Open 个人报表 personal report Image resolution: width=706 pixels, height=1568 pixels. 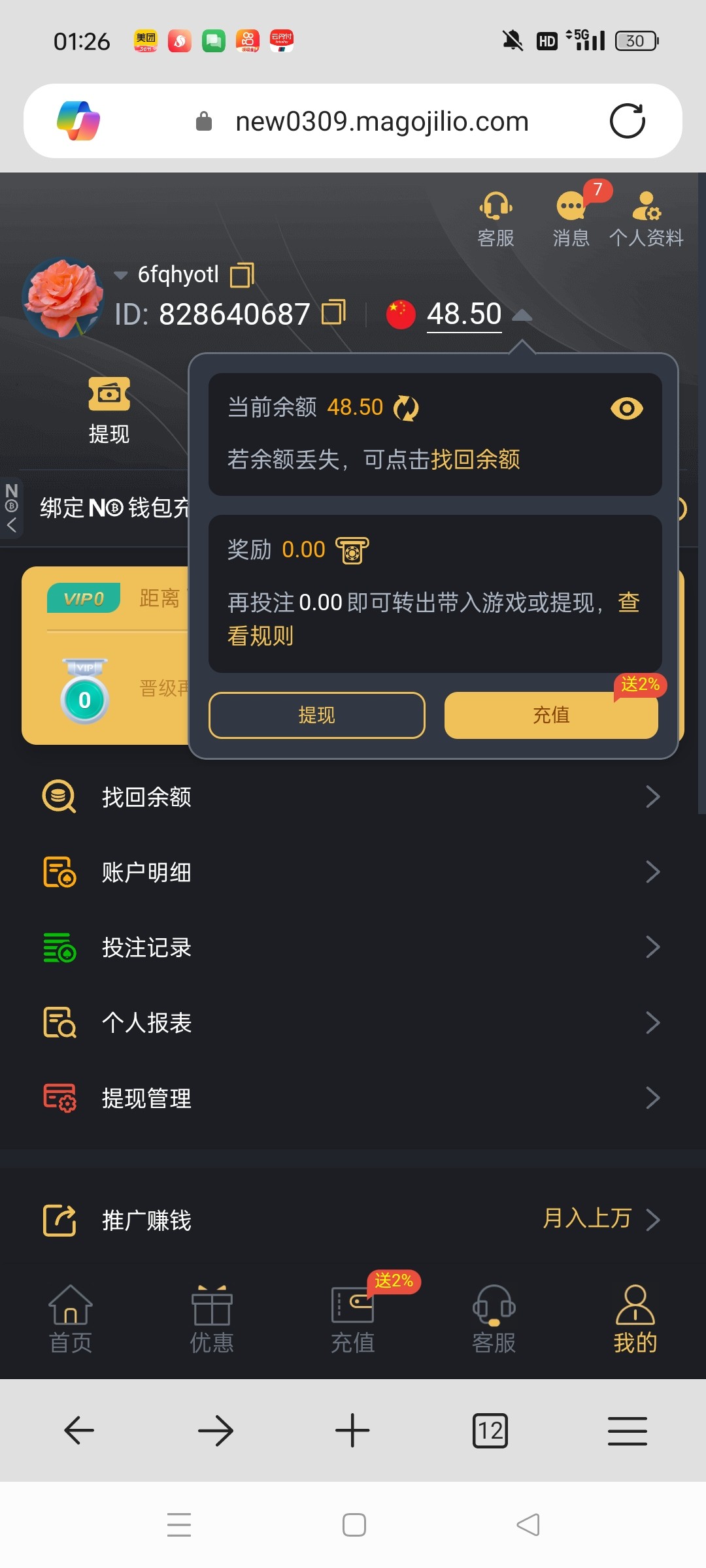click(353, 1022)
